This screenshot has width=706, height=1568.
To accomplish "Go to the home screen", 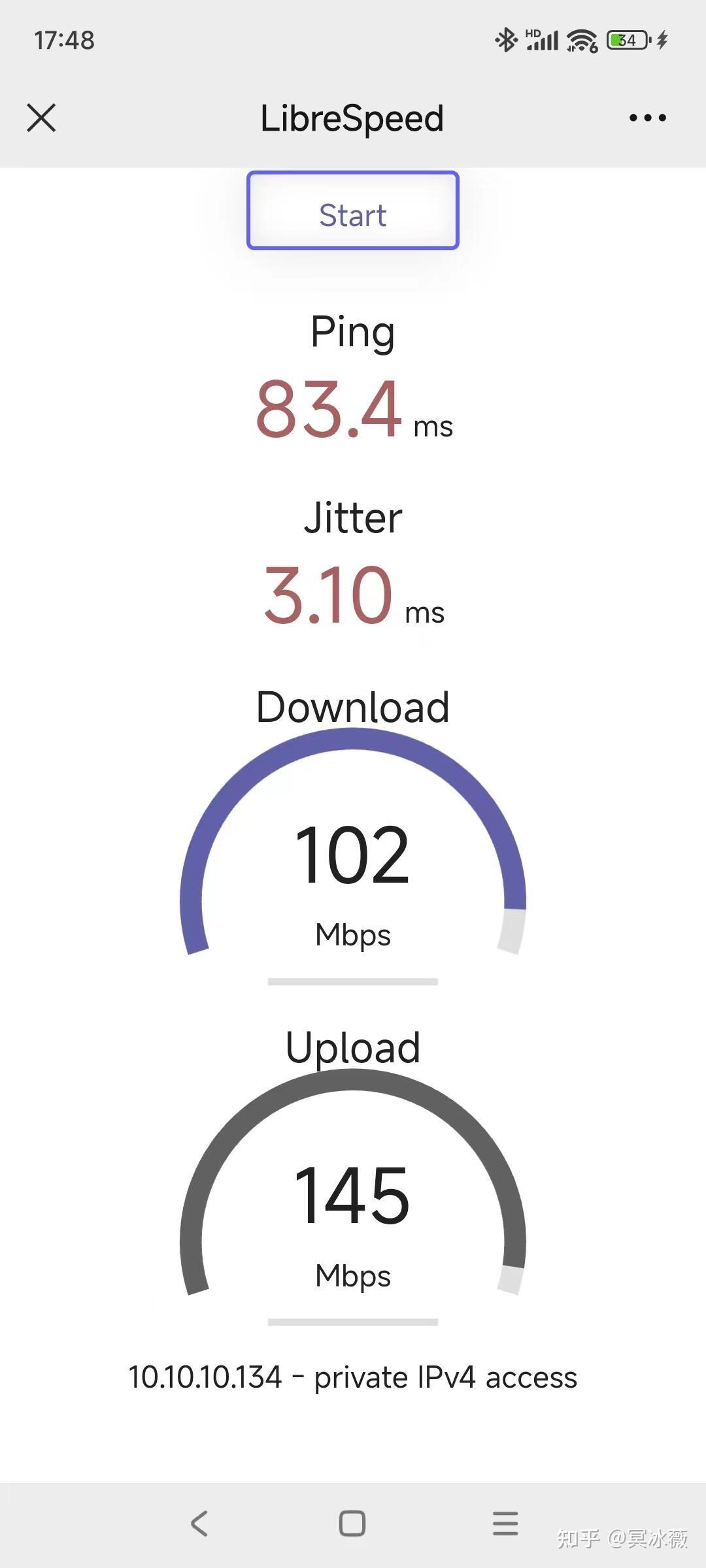I will click(x=352, y=1523).
